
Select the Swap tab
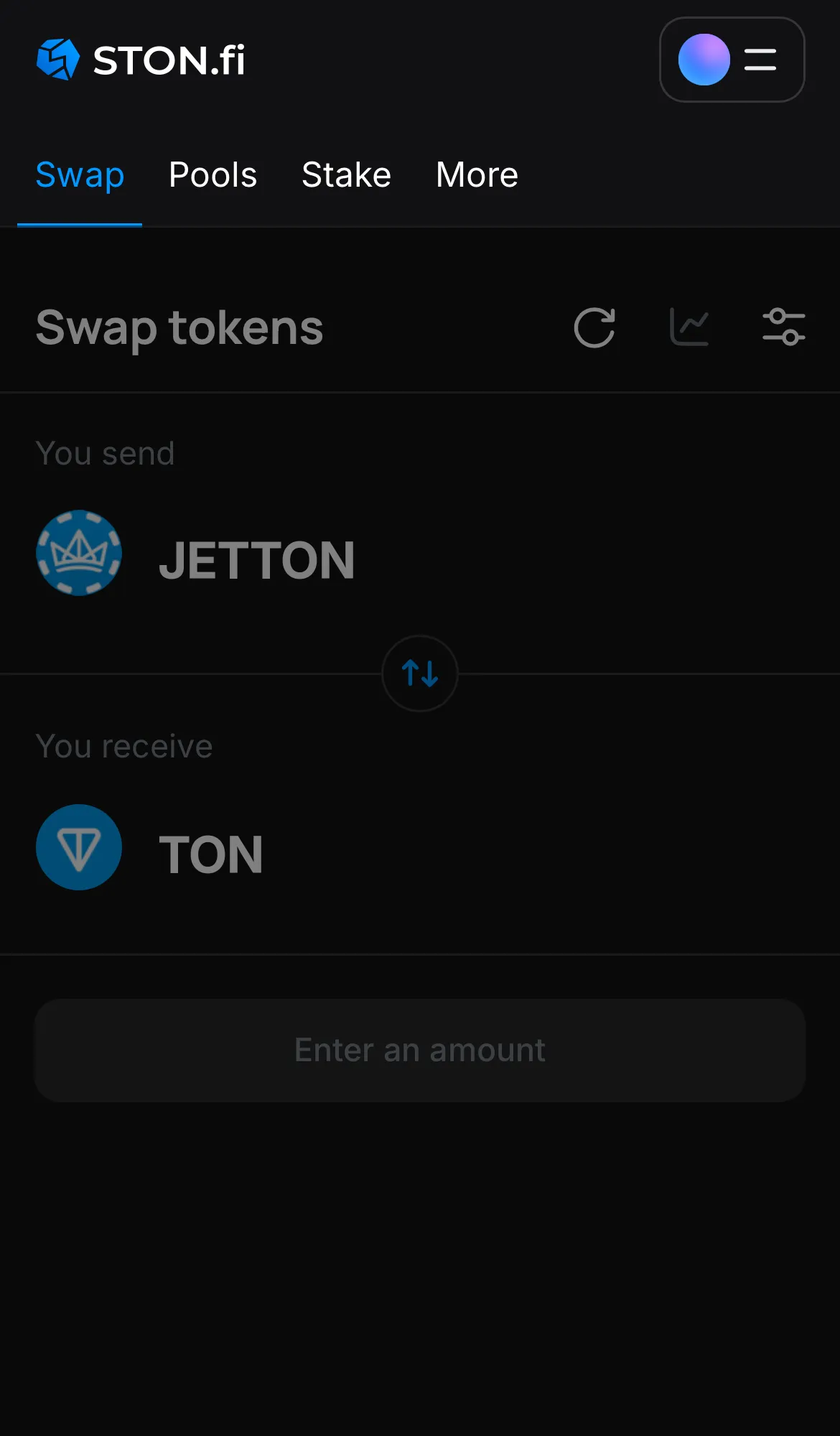80,174
